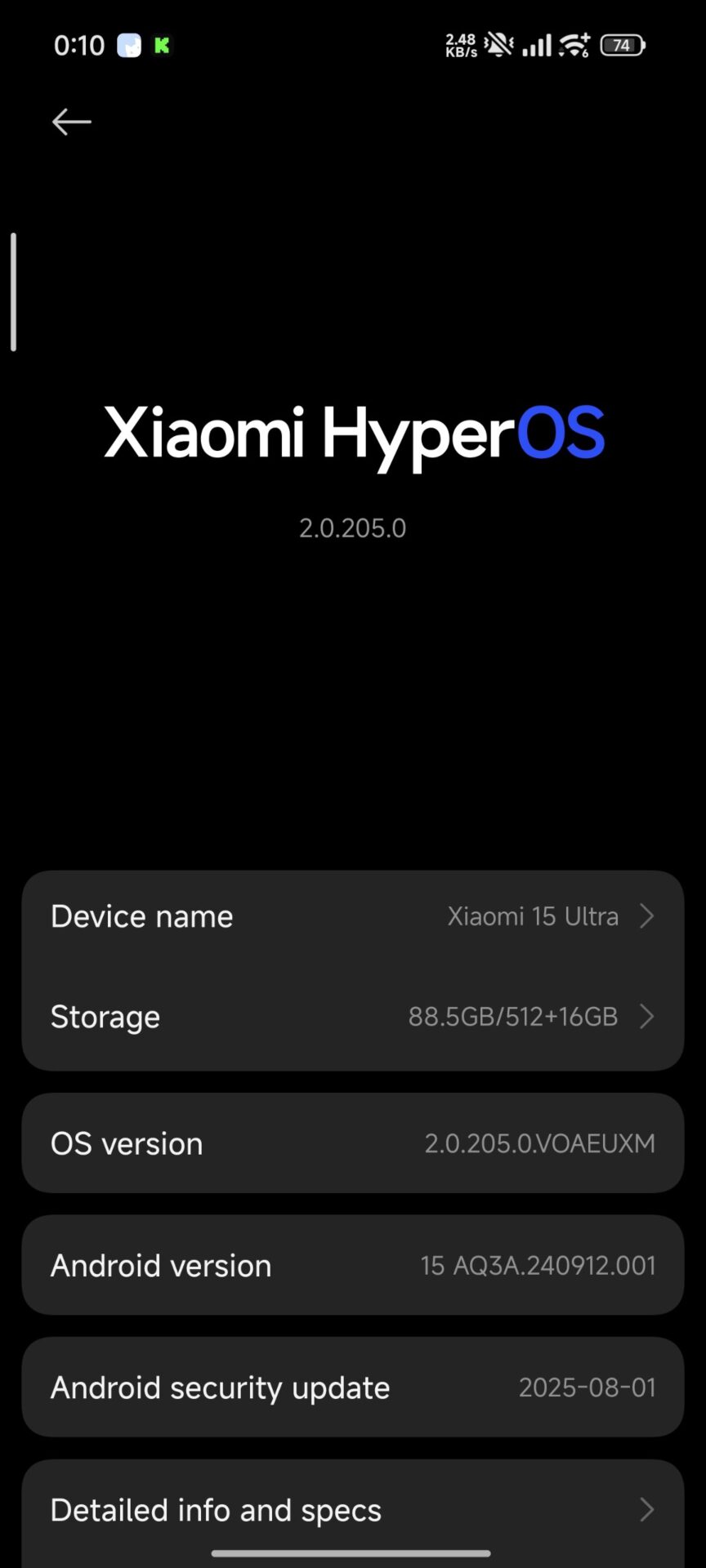Image resolution: width=706 pixels, height=1568 pixels.
Task: Tap the OS version row
Action: click(352, 1143)
